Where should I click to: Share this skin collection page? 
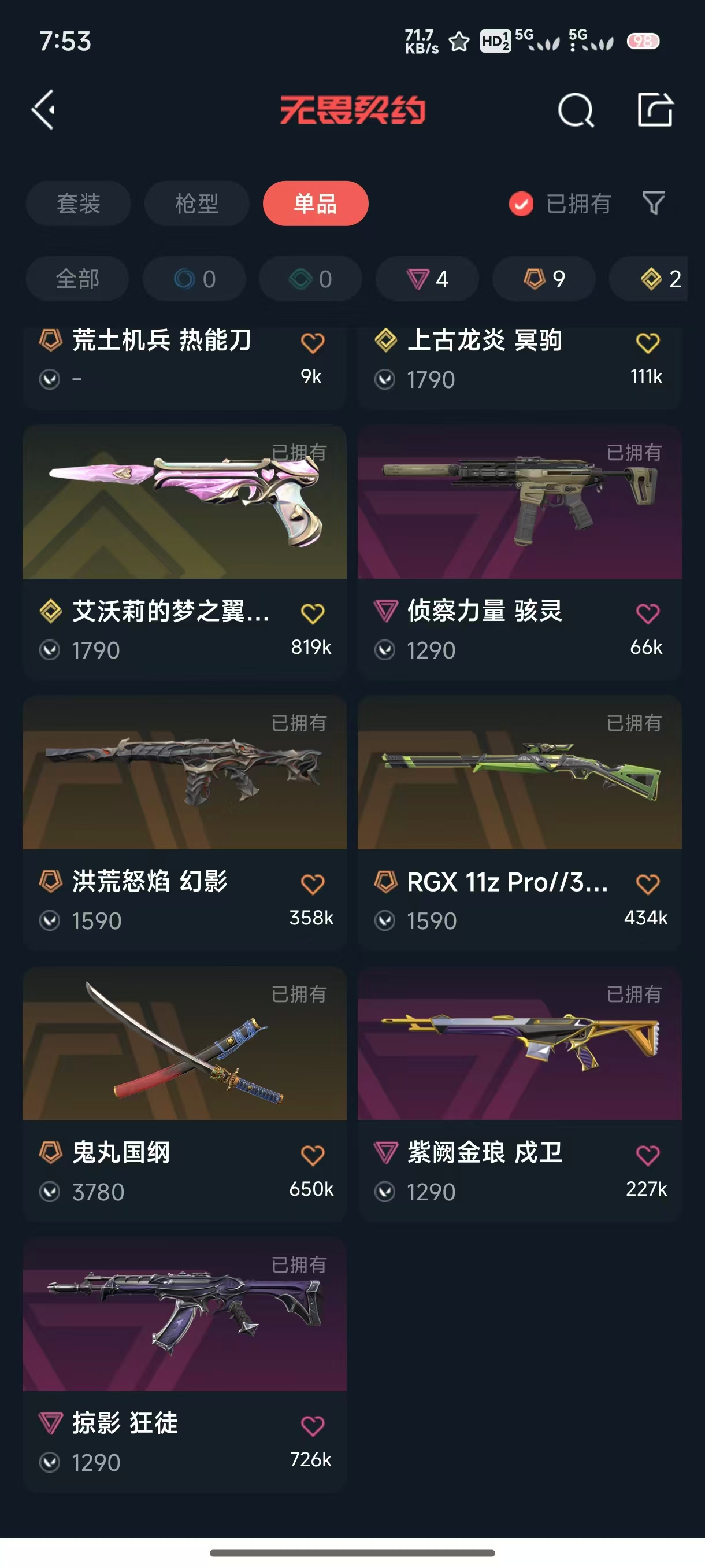tap(655, 110)
